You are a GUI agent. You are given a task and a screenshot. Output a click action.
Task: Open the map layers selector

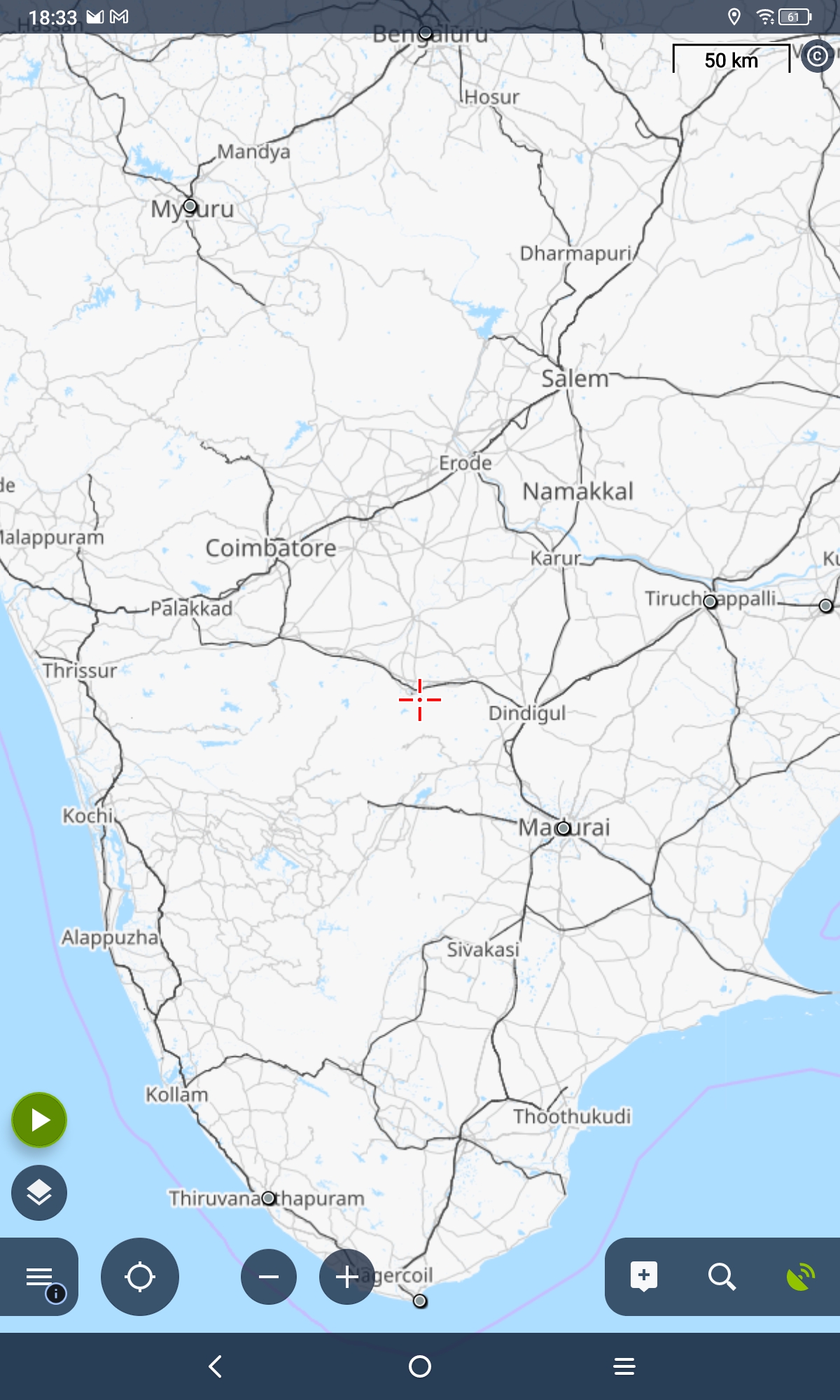click(x=39, y=1192)
